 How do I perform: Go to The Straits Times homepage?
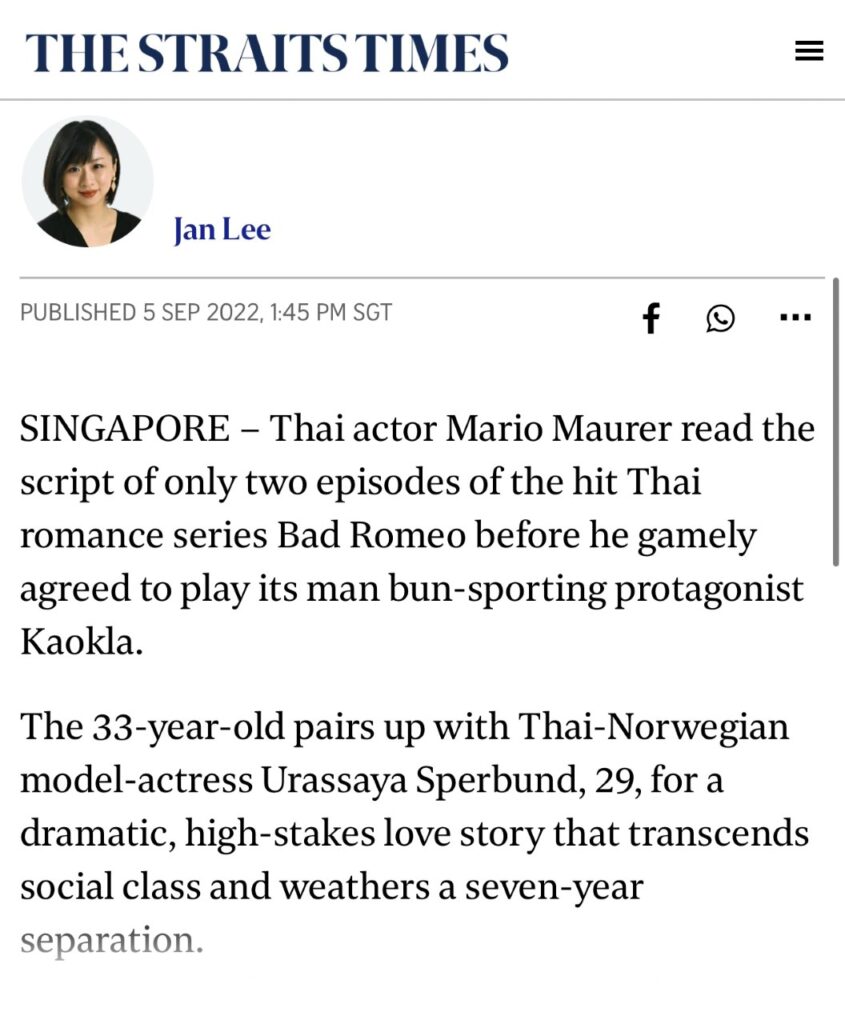tap(267, 52)
